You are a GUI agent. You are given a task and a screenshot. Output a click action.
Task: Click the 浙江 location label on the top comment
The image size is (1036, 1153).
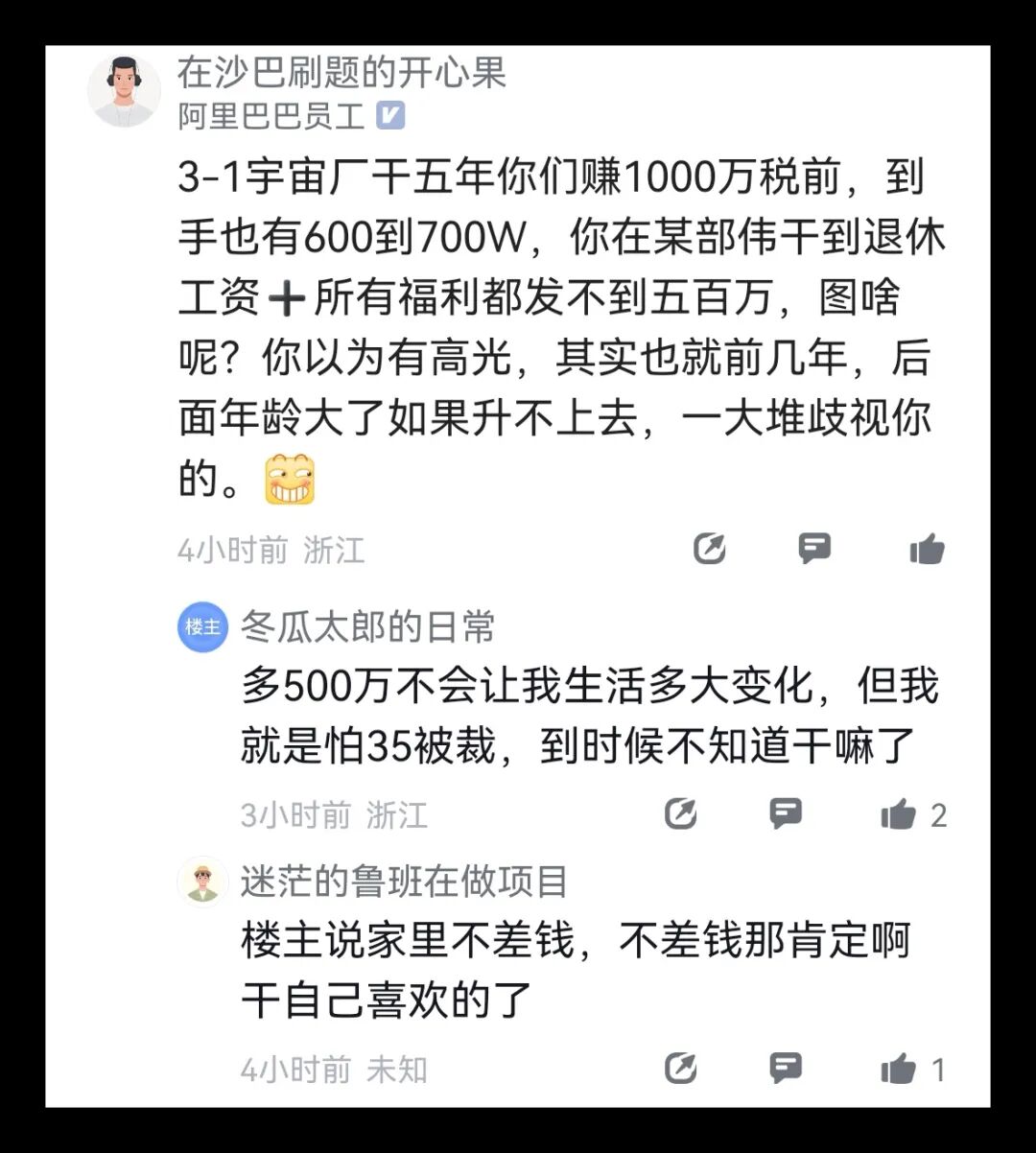pyautogui.click(x=333, y=549)
